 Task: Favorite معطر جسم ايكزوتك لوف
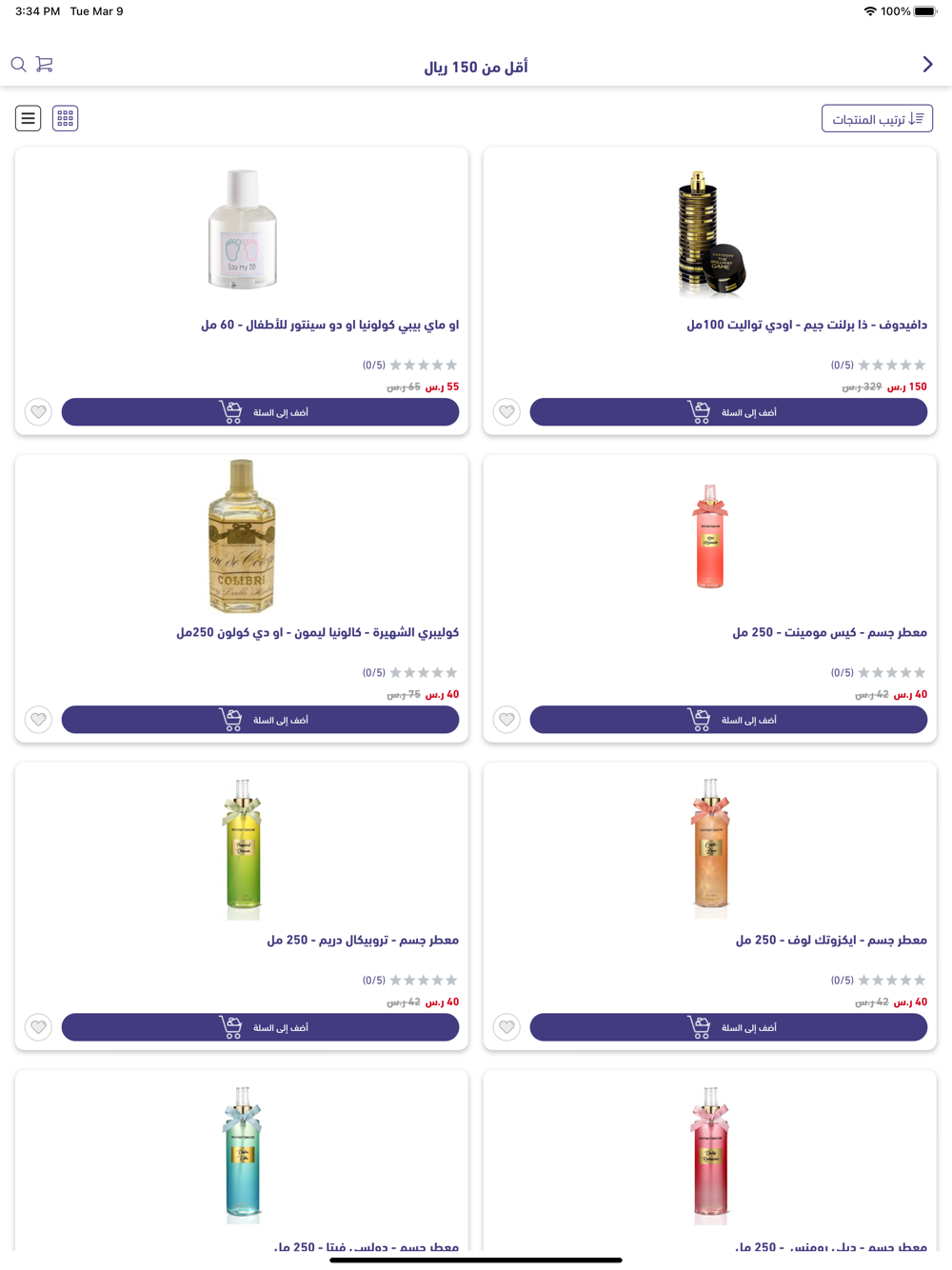(506, 1027)
